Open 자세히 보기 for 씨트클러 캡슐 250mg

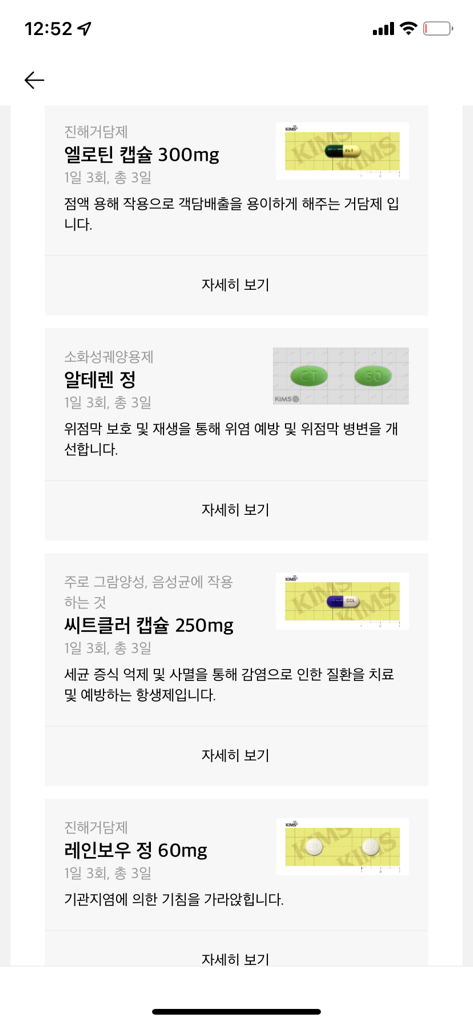[x=236, y=756]
